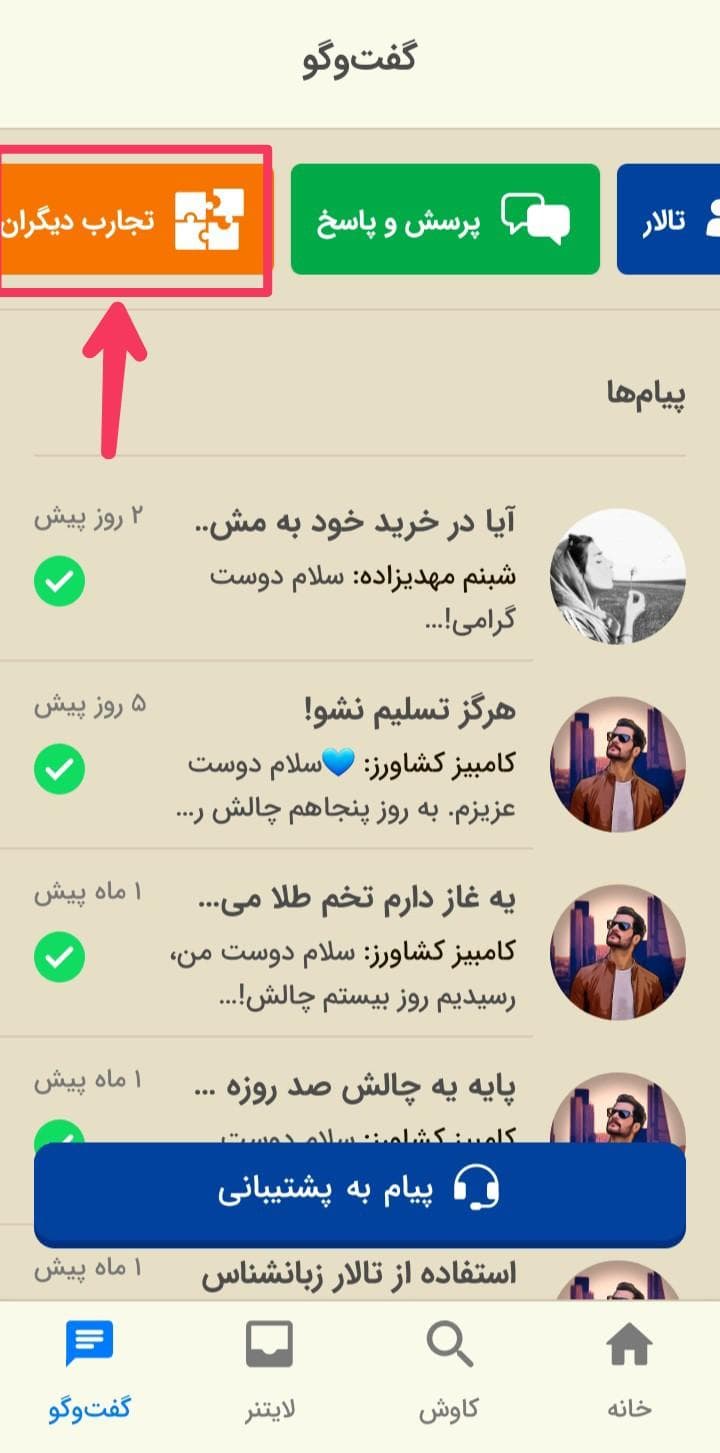Open the پرسش و پاسخ section
720x1453 pixels.
(447, 218)
